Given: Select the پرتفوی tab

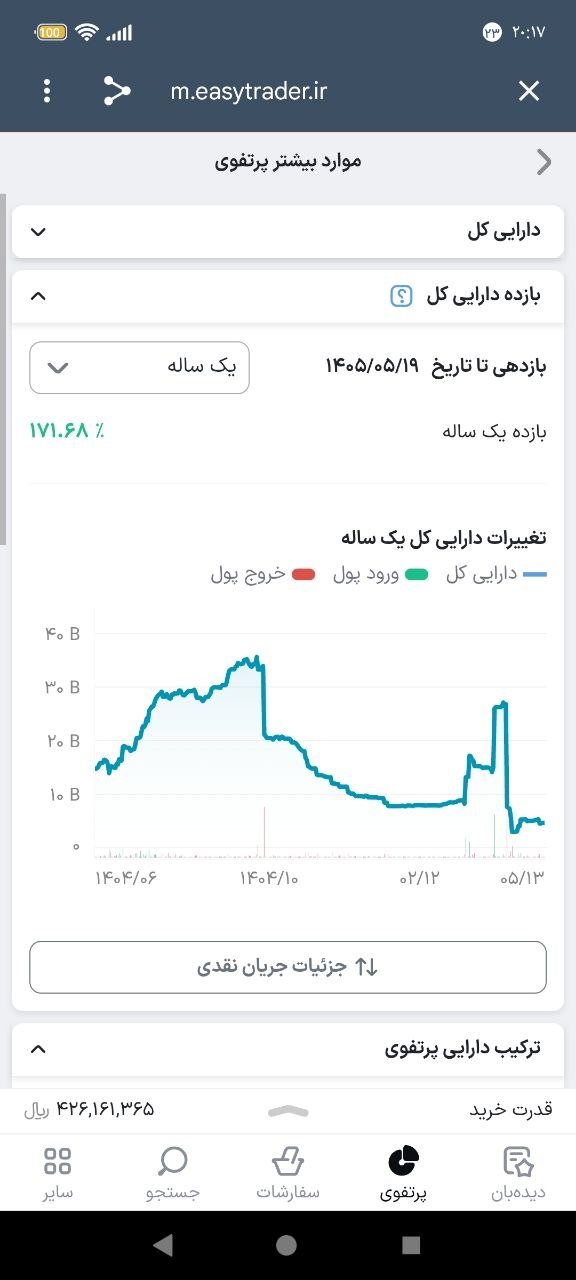Looking at the screenshot, I should [403, 1172].
